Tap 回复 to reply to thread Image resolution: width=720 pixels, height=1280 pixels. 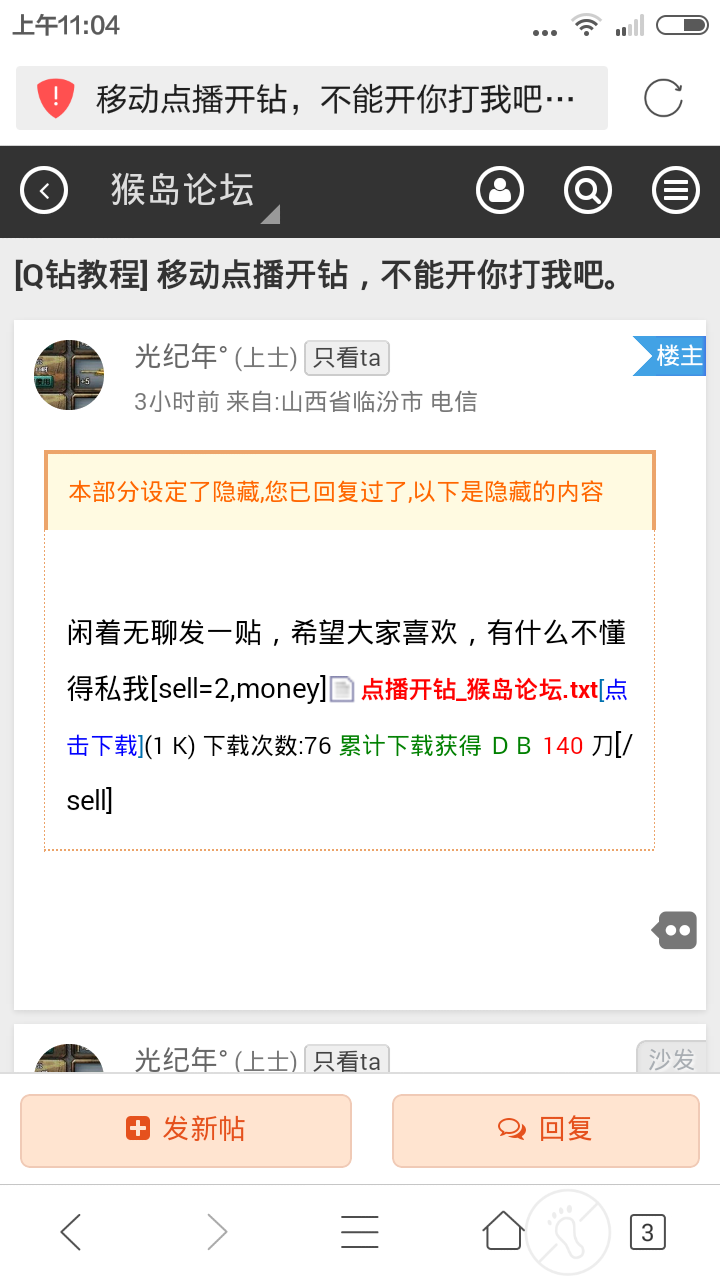[546, 1130]
